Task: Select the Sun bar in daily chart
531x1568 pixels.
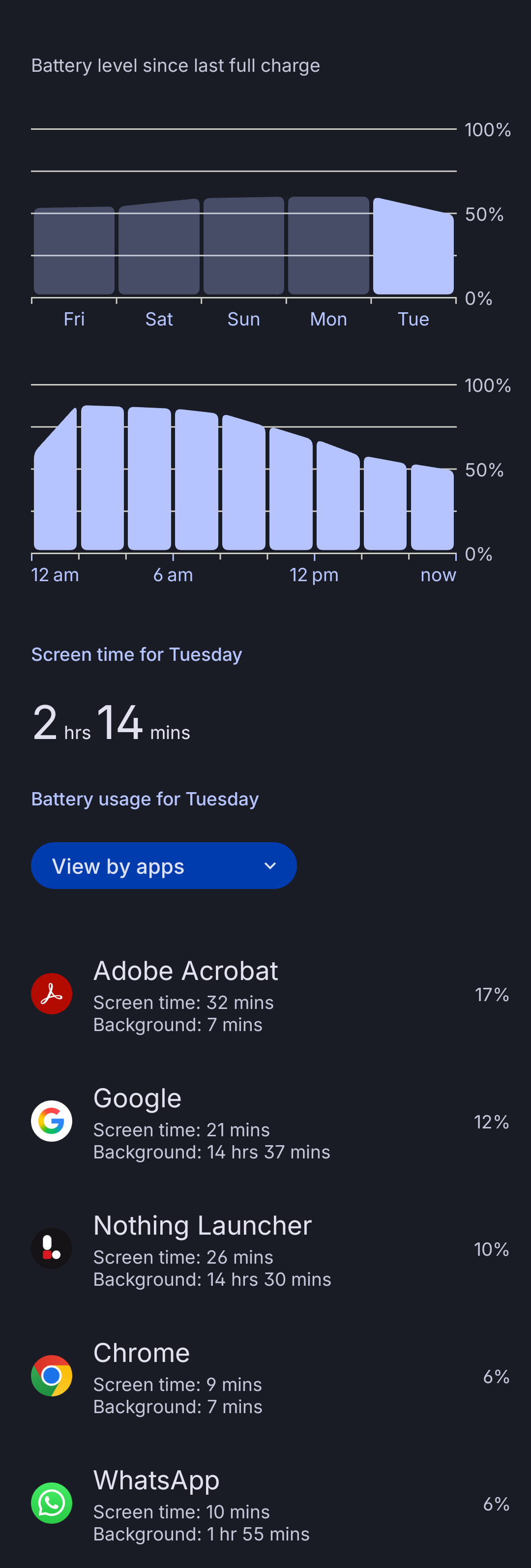Action: tap(243, 246)
